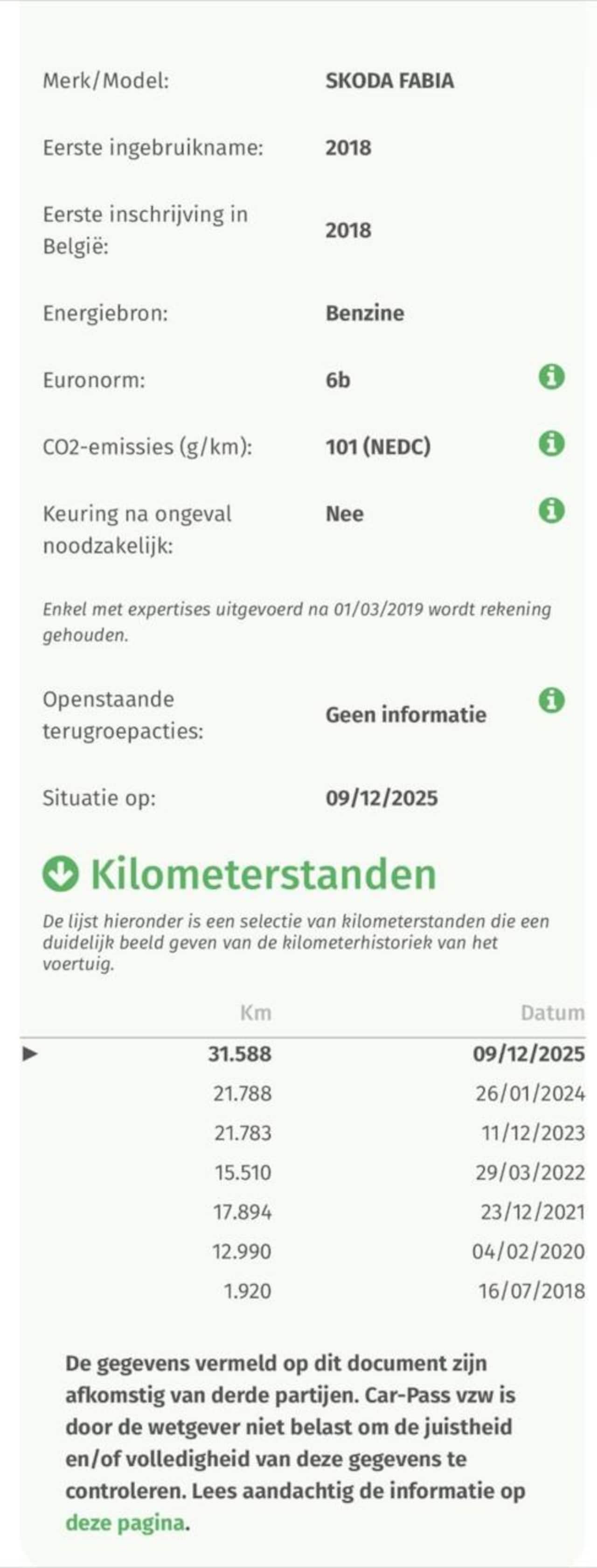The image size is (597, 1568).
Task: Collapse the Kilometerstanden section
Action: tap(60, 874)
